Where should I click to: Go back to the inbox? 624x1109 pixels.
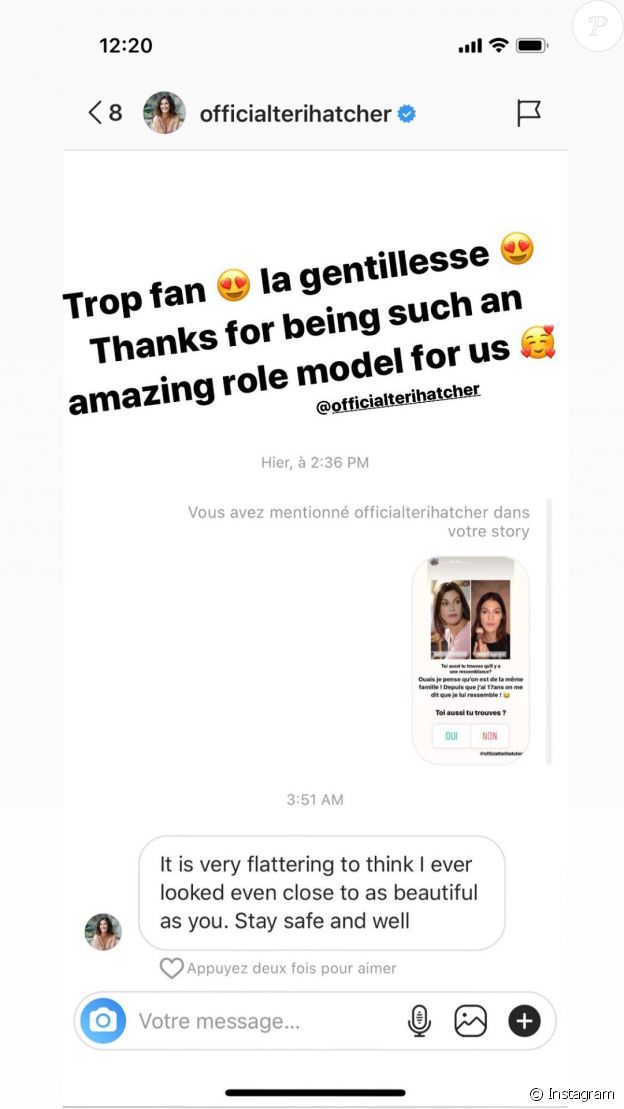pos(103,113)
